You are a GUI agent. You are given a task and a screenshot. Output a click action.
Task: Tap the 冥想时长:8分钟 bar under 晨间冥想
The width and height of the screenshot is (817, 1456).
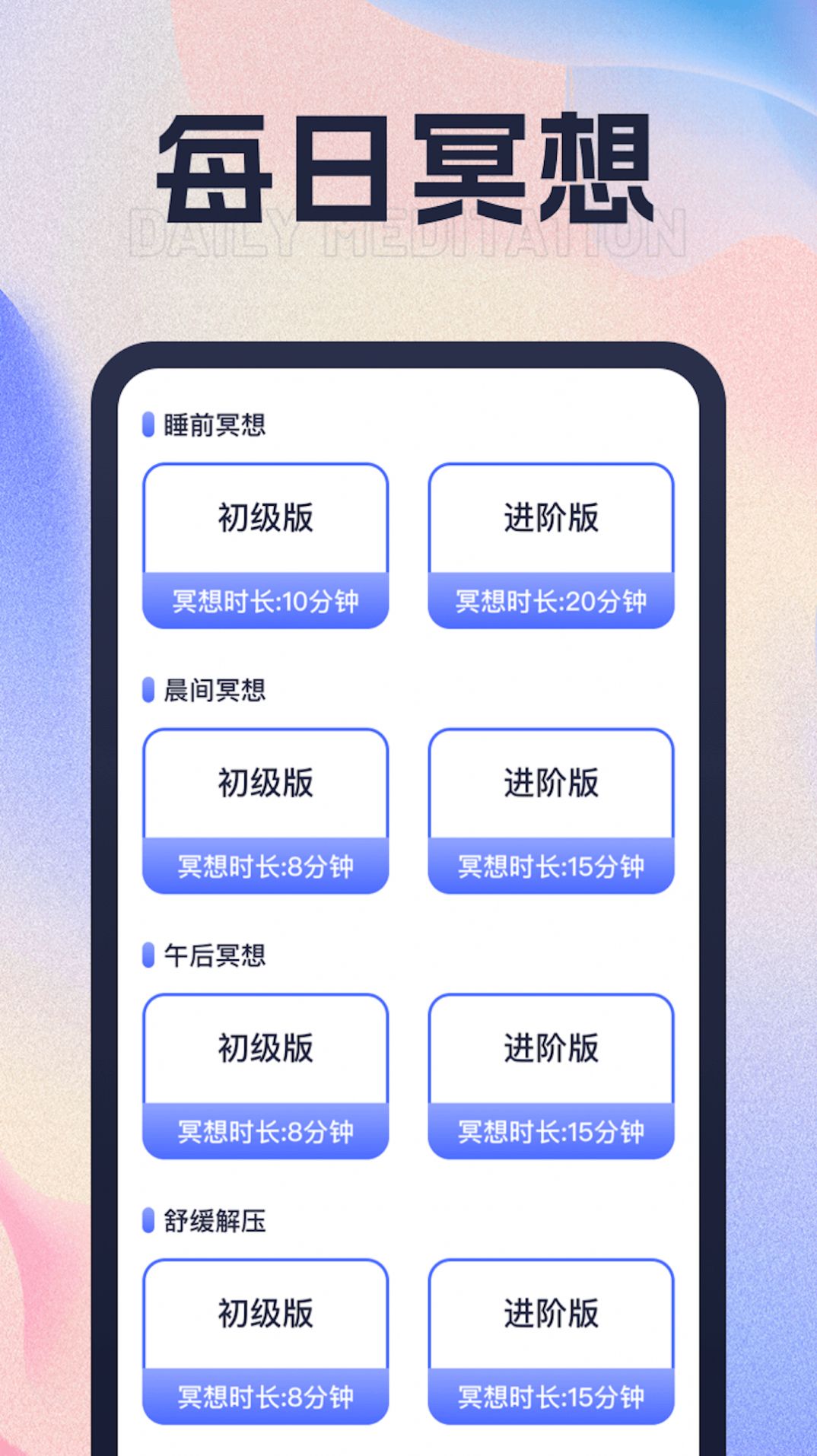coord(265,866)
